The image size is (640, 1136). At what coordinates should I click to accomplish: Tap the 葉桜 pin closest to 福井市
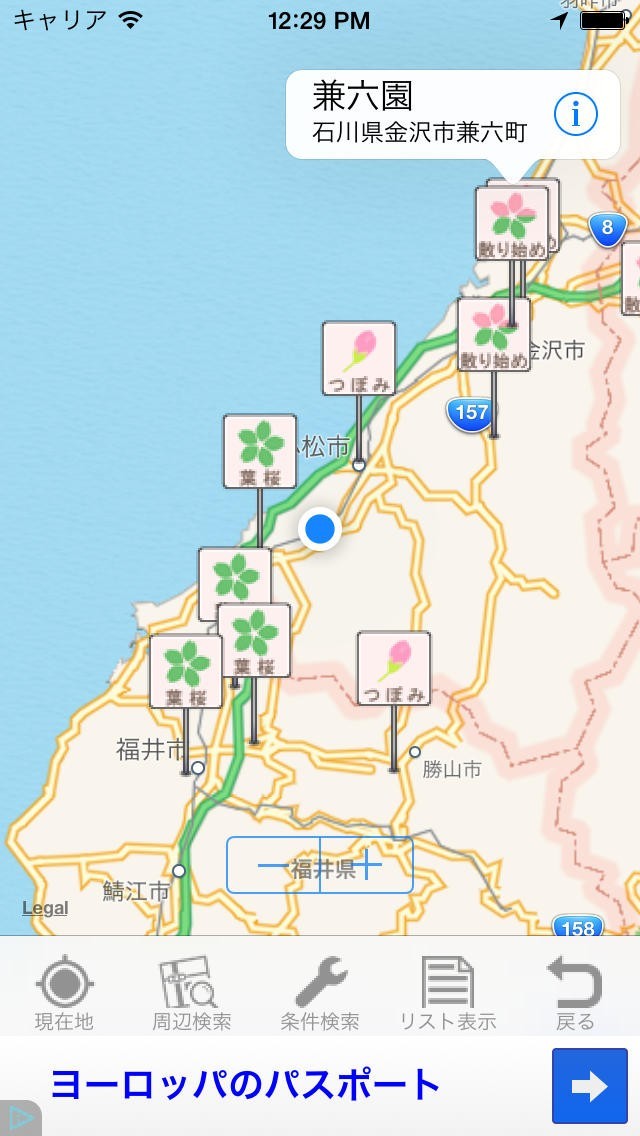click(186, 671)
